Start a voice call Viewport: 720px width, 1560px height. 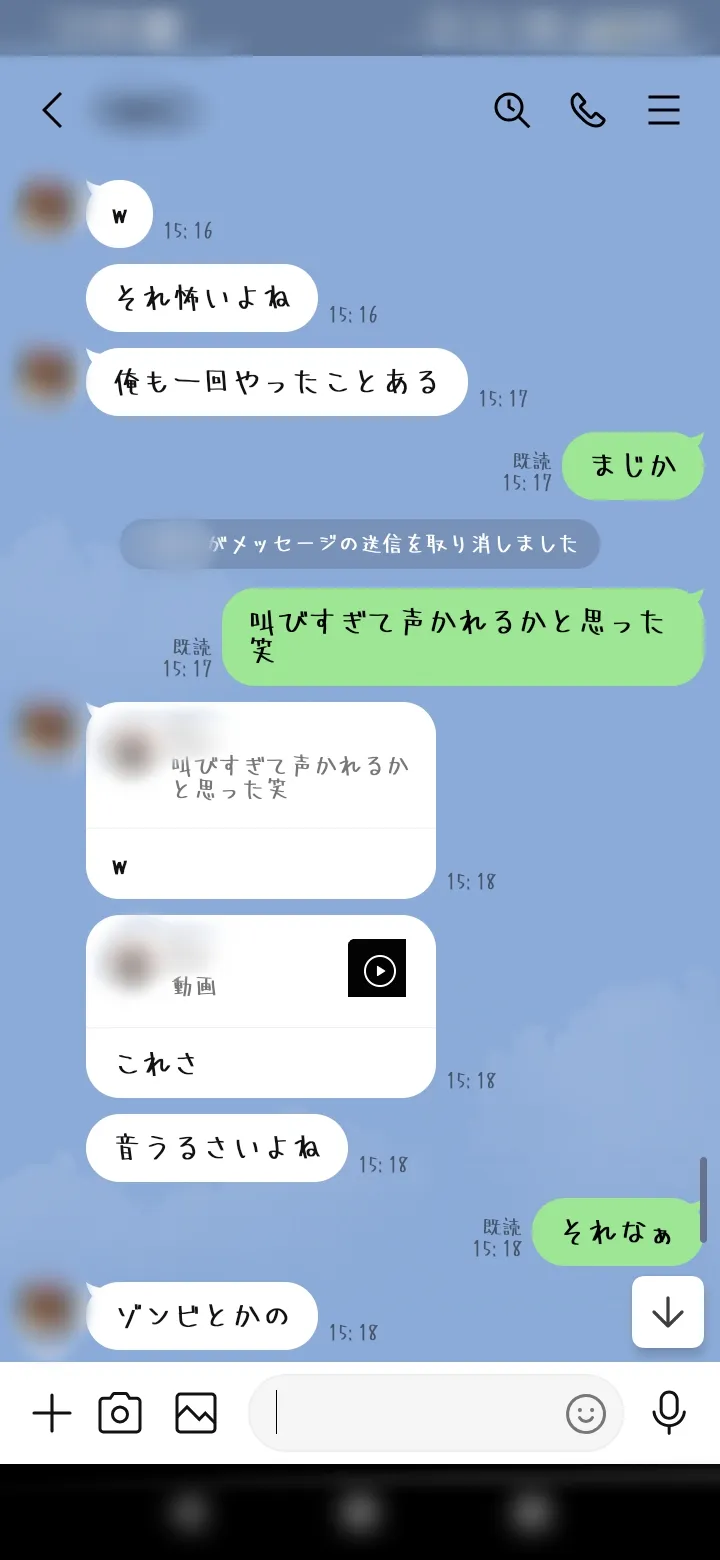point(588,110)
